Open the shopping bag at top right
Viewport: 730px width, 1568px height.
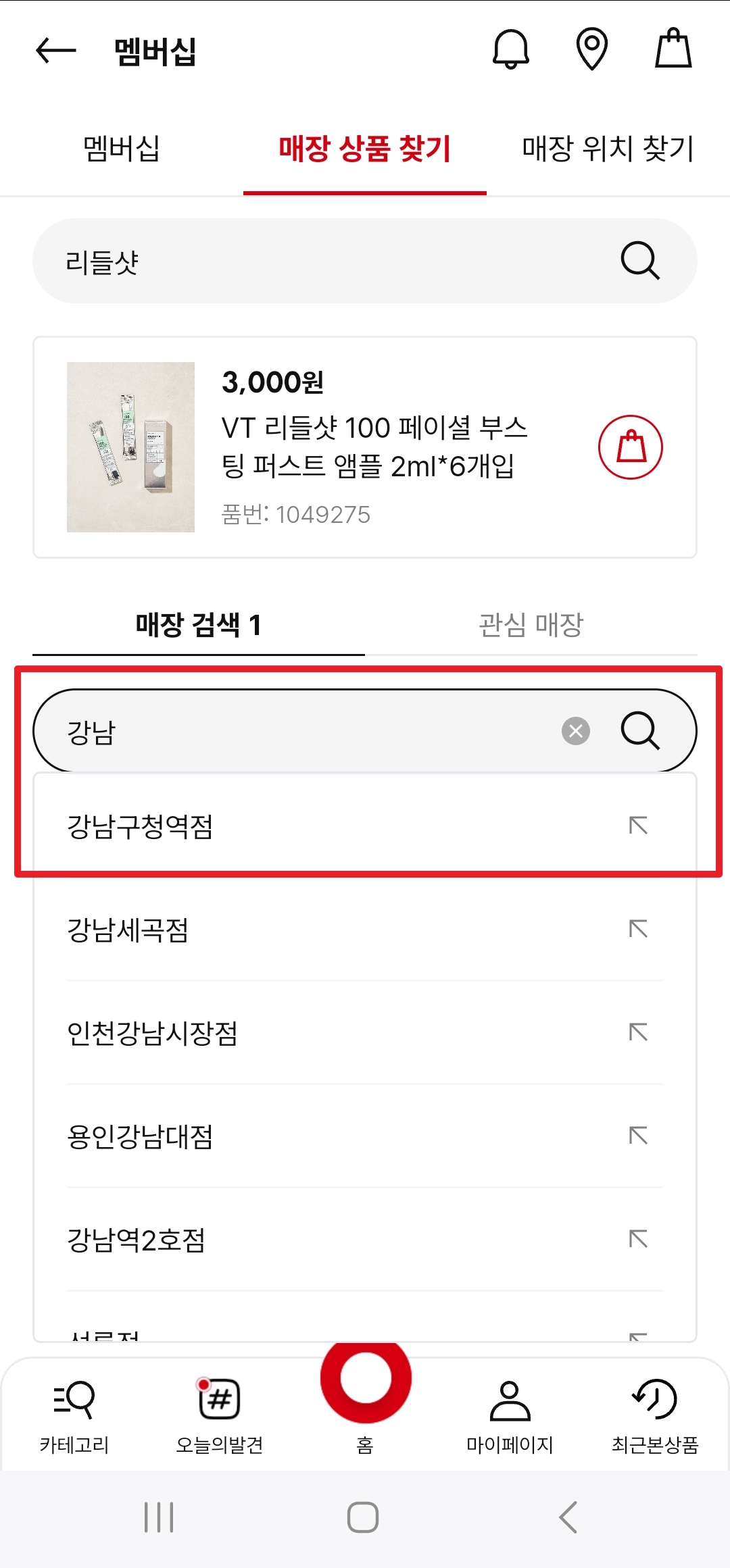(x=673, y=49)
